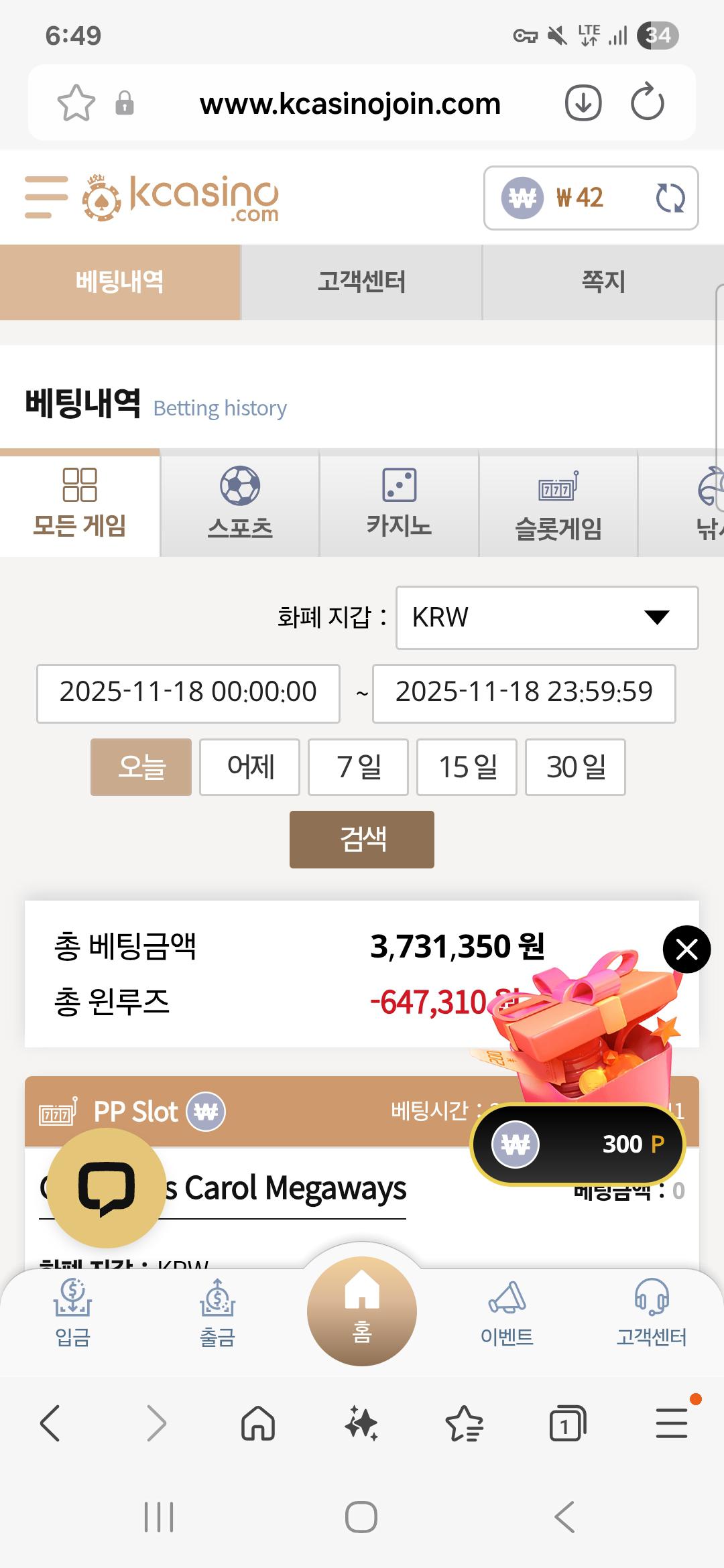Tap the 검색 search button

point(362,840)
